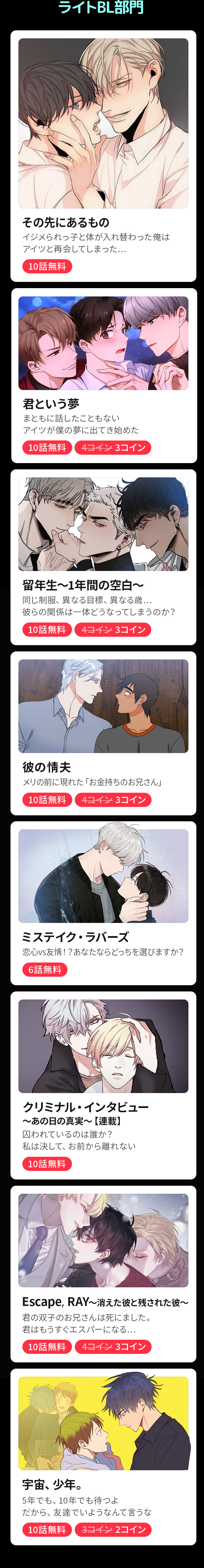This screenshot has width=204, height=1568.
Task: View 留年生〜1年間の空白〜 title
Action: click(x=83, y=586)
